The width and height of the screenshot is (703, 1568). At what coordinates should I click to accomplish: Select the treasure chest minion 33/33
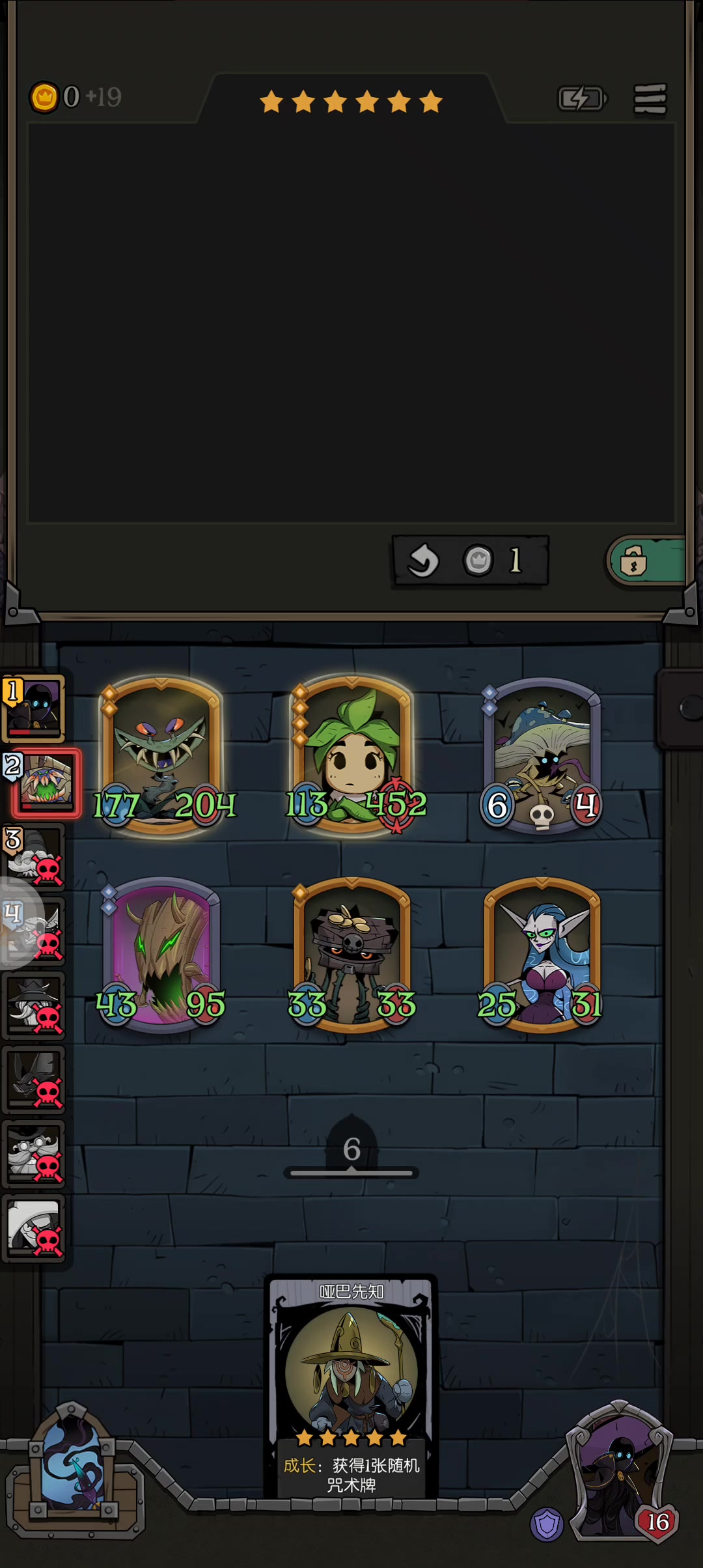352,956
